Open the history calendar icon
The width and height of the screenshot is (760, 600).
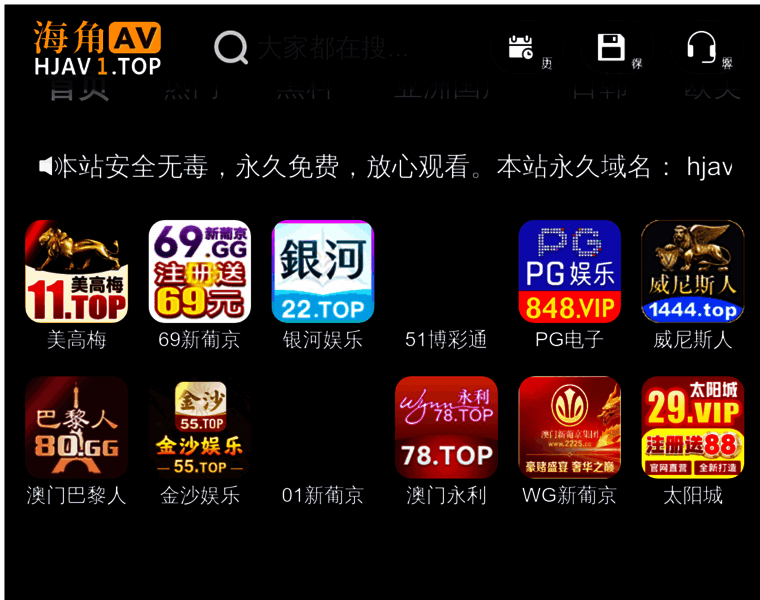[521, 47]
